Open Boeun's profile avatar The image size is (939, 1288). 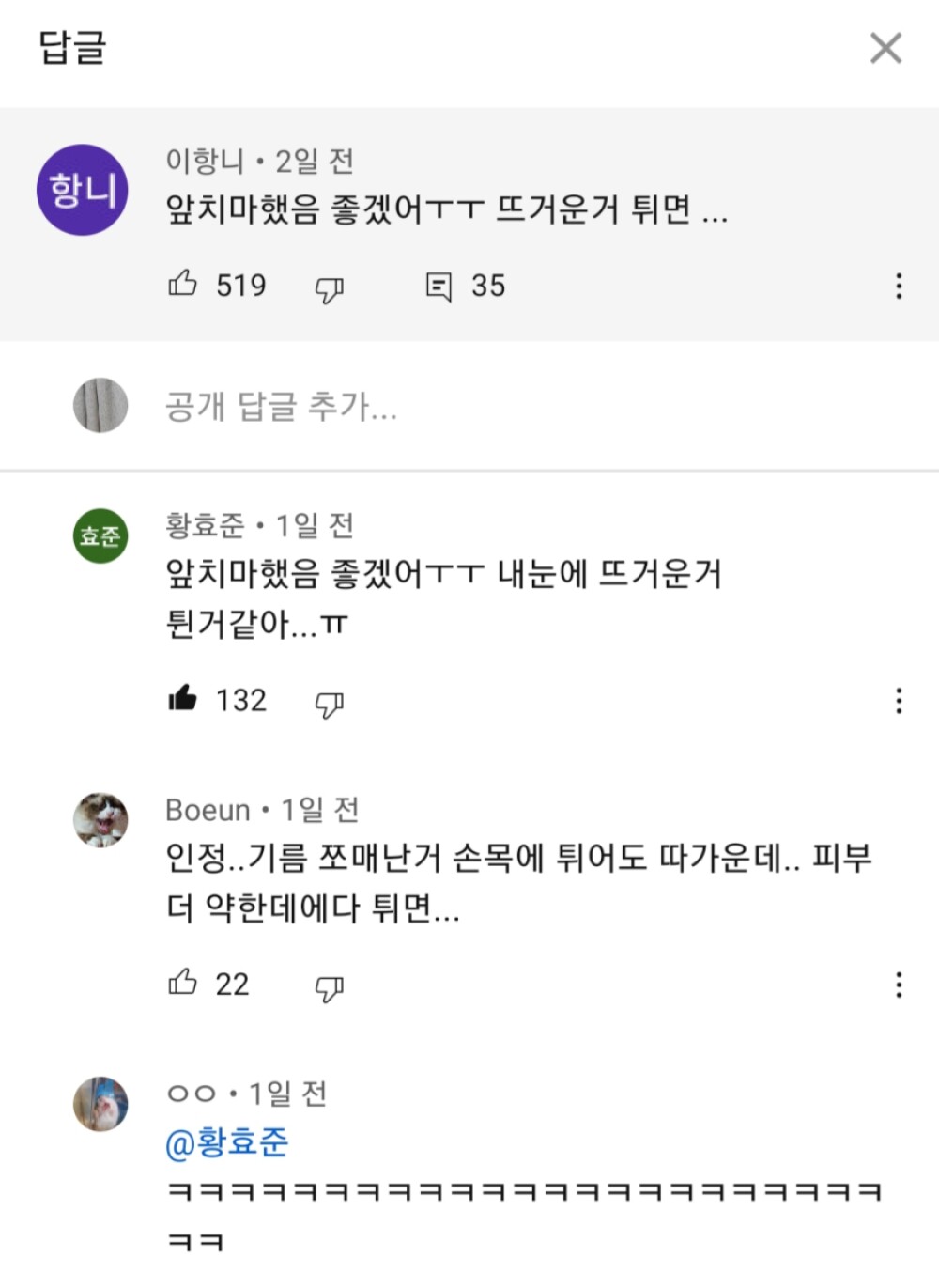[100, 819]
